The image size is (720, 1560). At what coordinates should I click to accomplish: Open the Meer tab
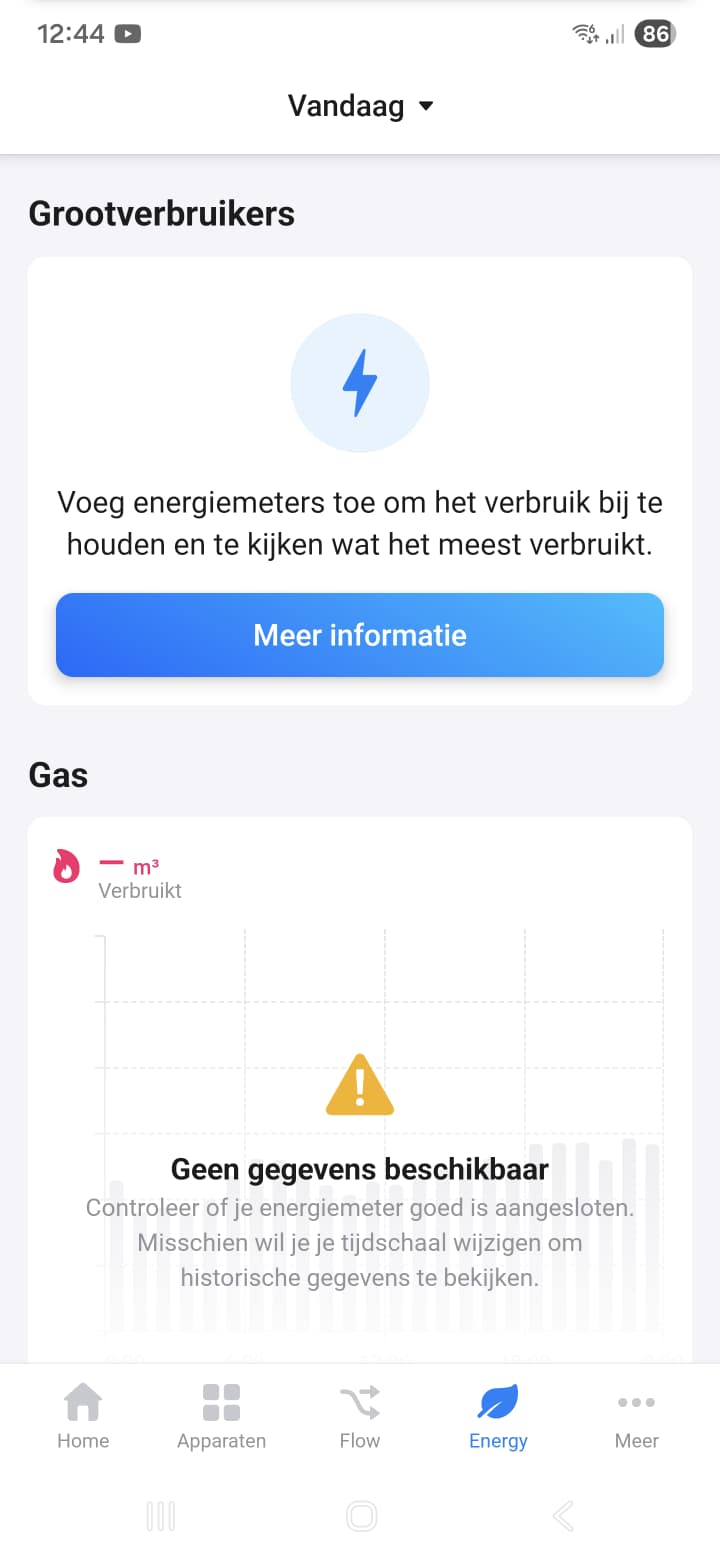point(636,1416)
